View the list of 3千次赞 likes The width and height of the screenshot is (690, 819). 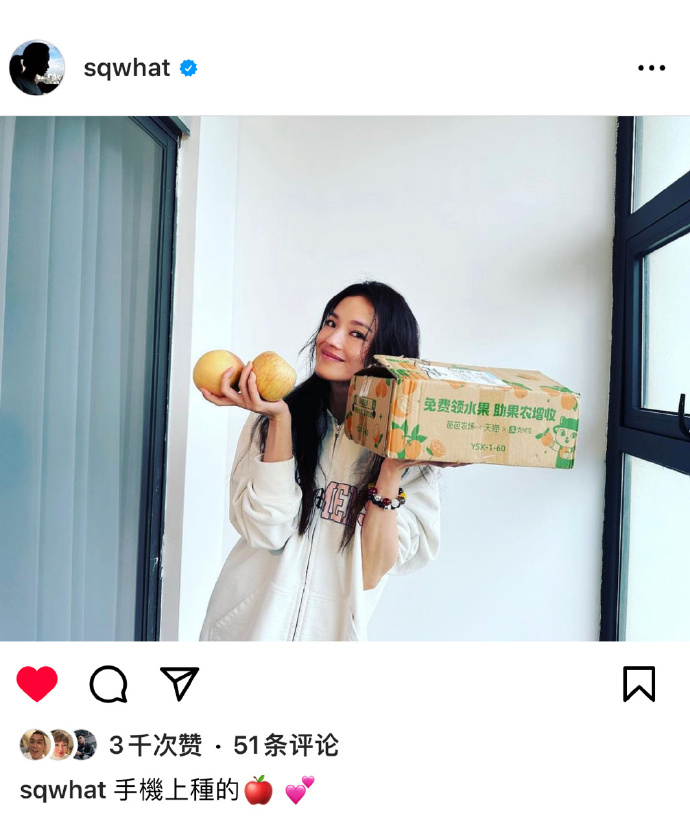(x=155, y=745)
